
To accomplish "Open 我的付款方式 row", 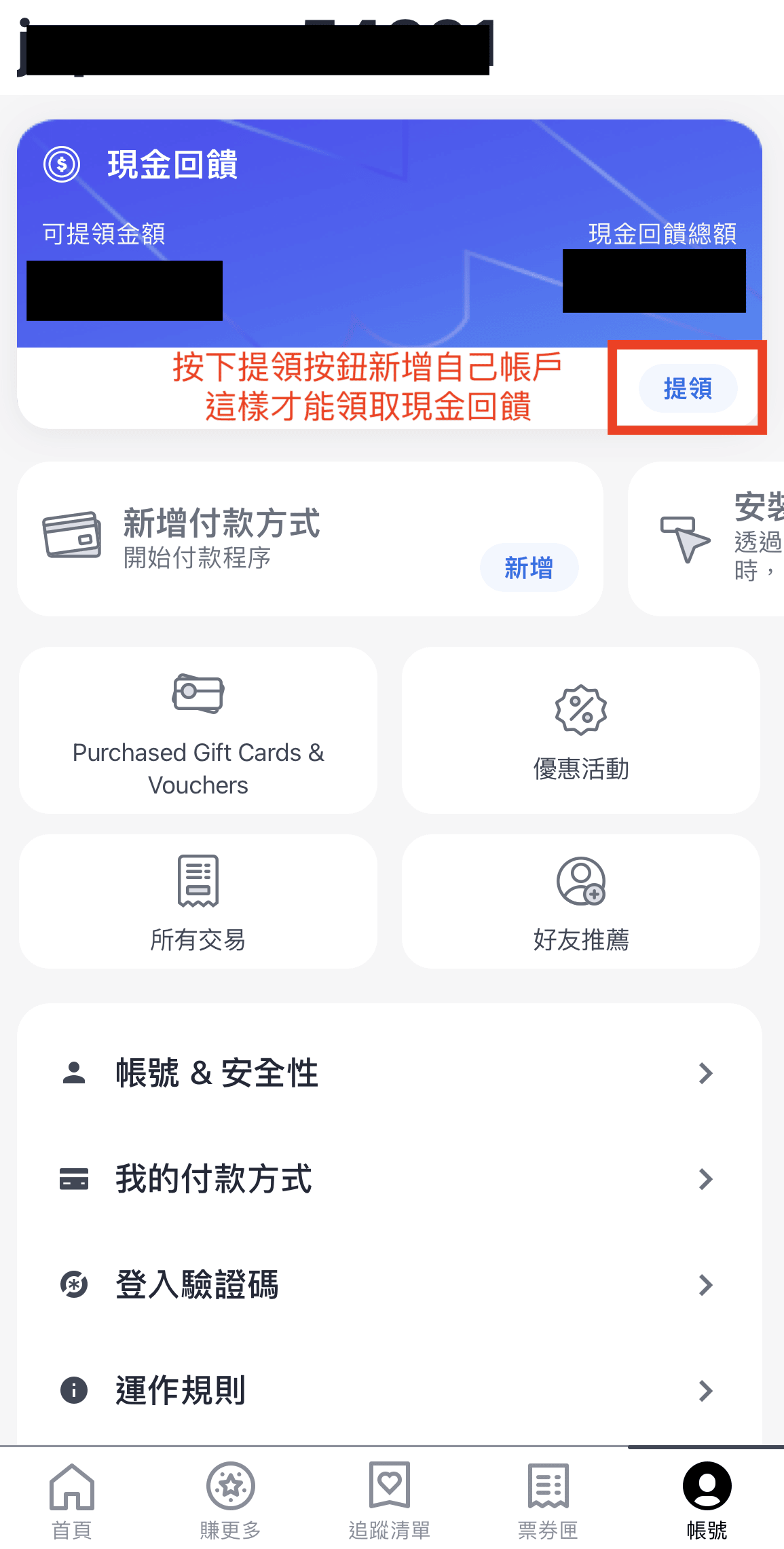I will click(389, 1179).
